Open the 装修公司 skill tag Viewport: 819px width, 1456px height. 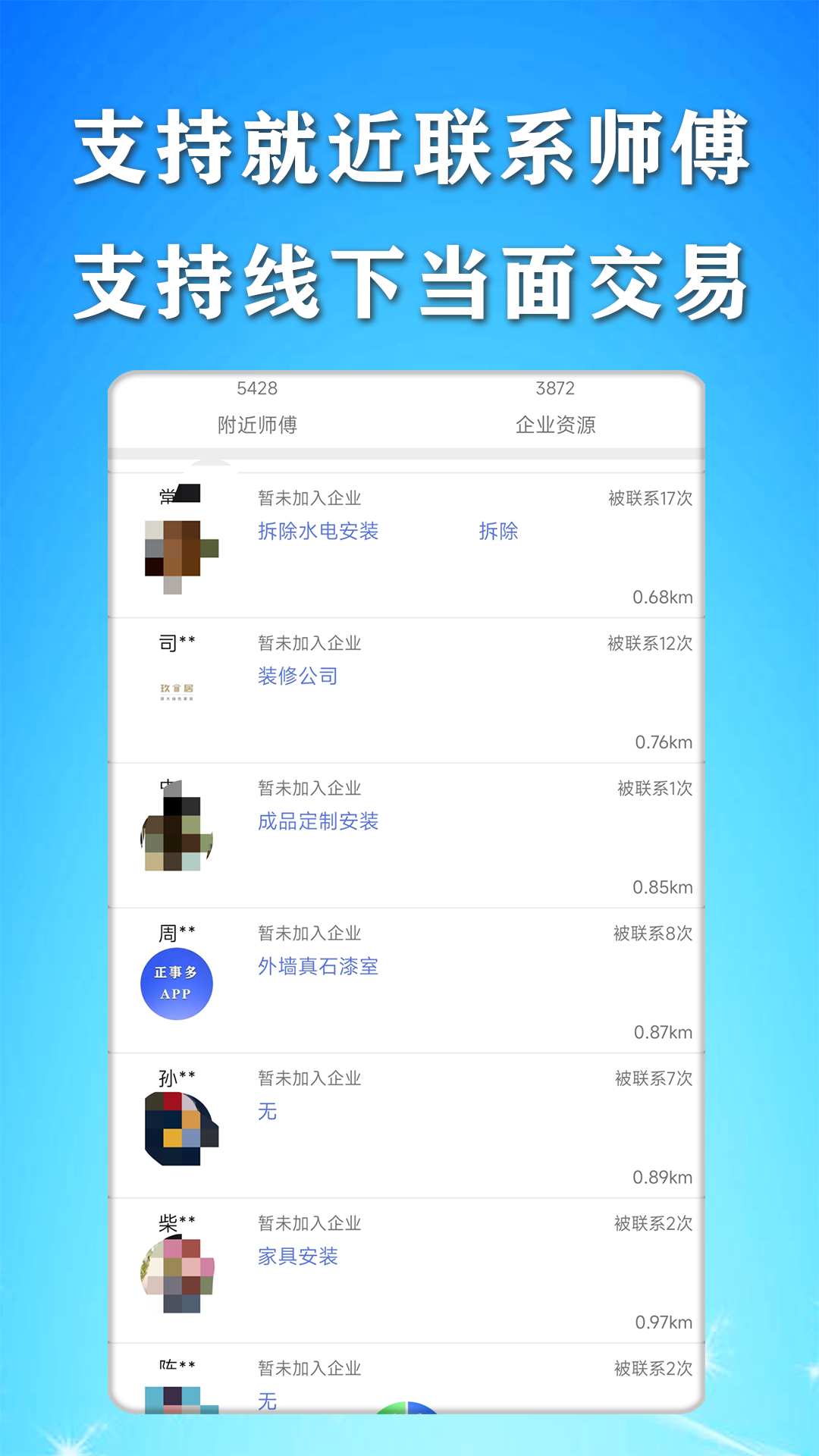(295, 676)
